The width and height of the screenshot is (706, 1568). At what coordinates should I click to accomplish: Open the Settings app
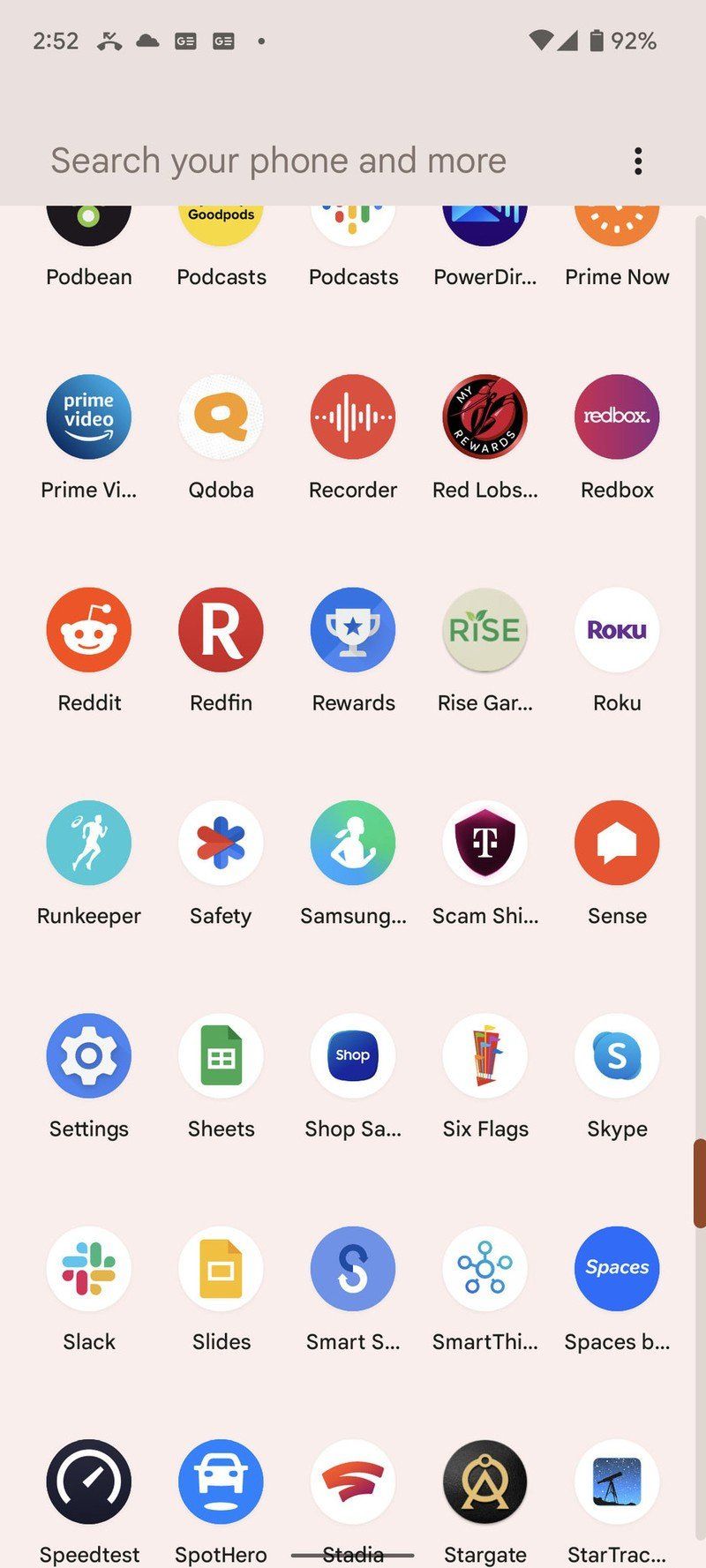88,1056
